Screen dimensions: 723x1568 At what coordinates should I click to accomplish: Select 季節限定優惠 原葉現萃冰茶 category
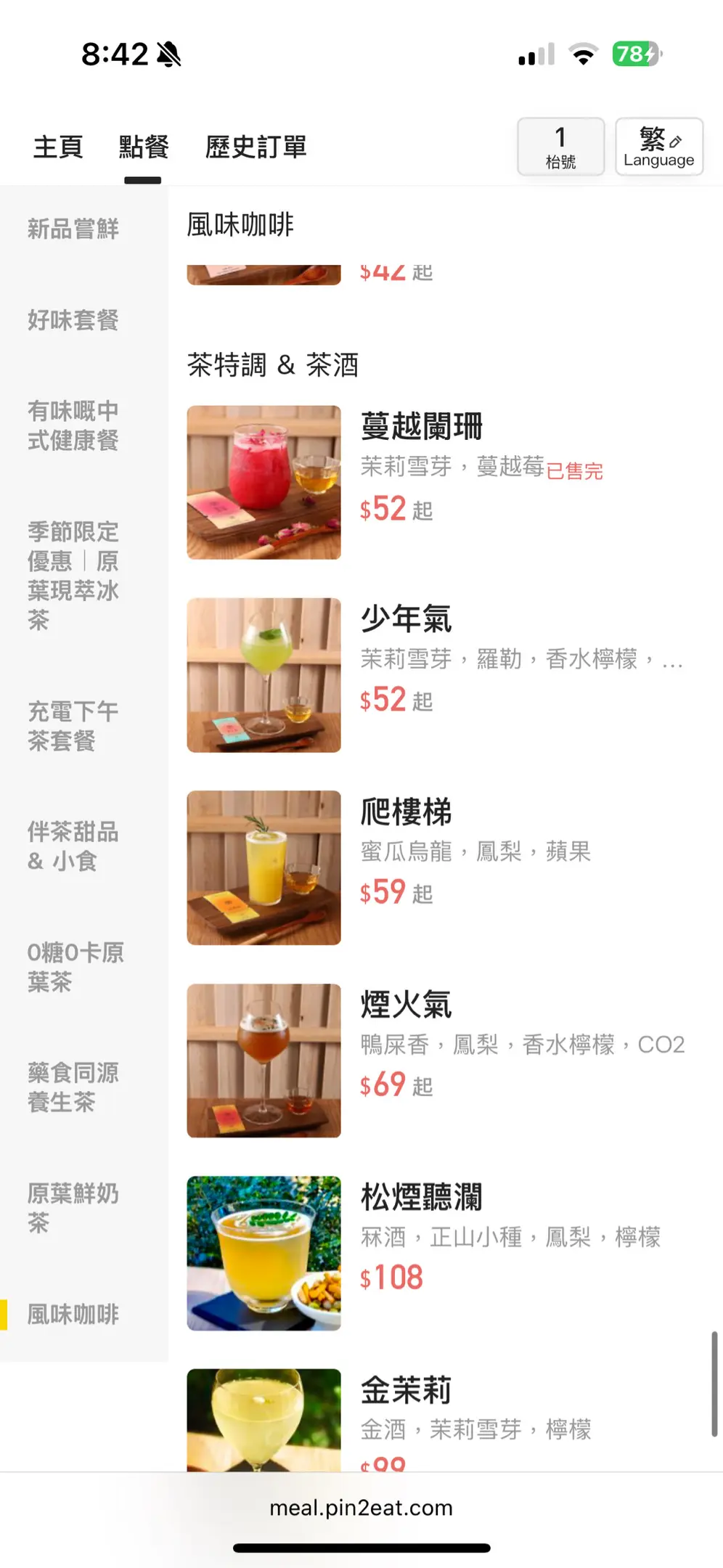pyautogui.click(x=73, y=575)
